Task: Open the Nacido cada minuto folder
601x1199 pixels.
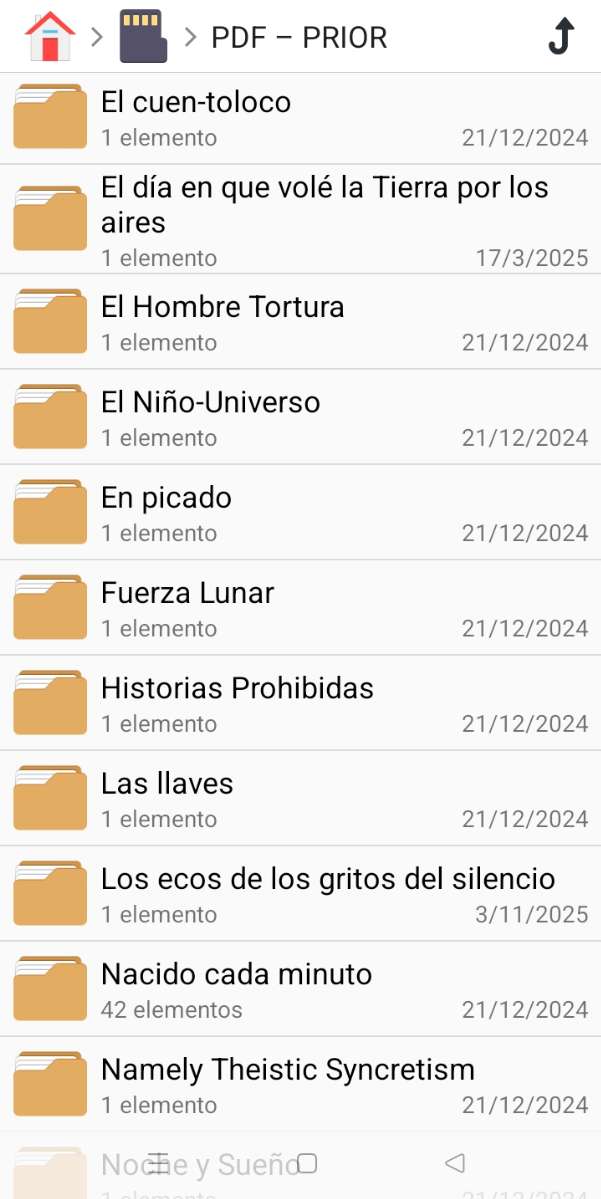Action: [300, 989]
